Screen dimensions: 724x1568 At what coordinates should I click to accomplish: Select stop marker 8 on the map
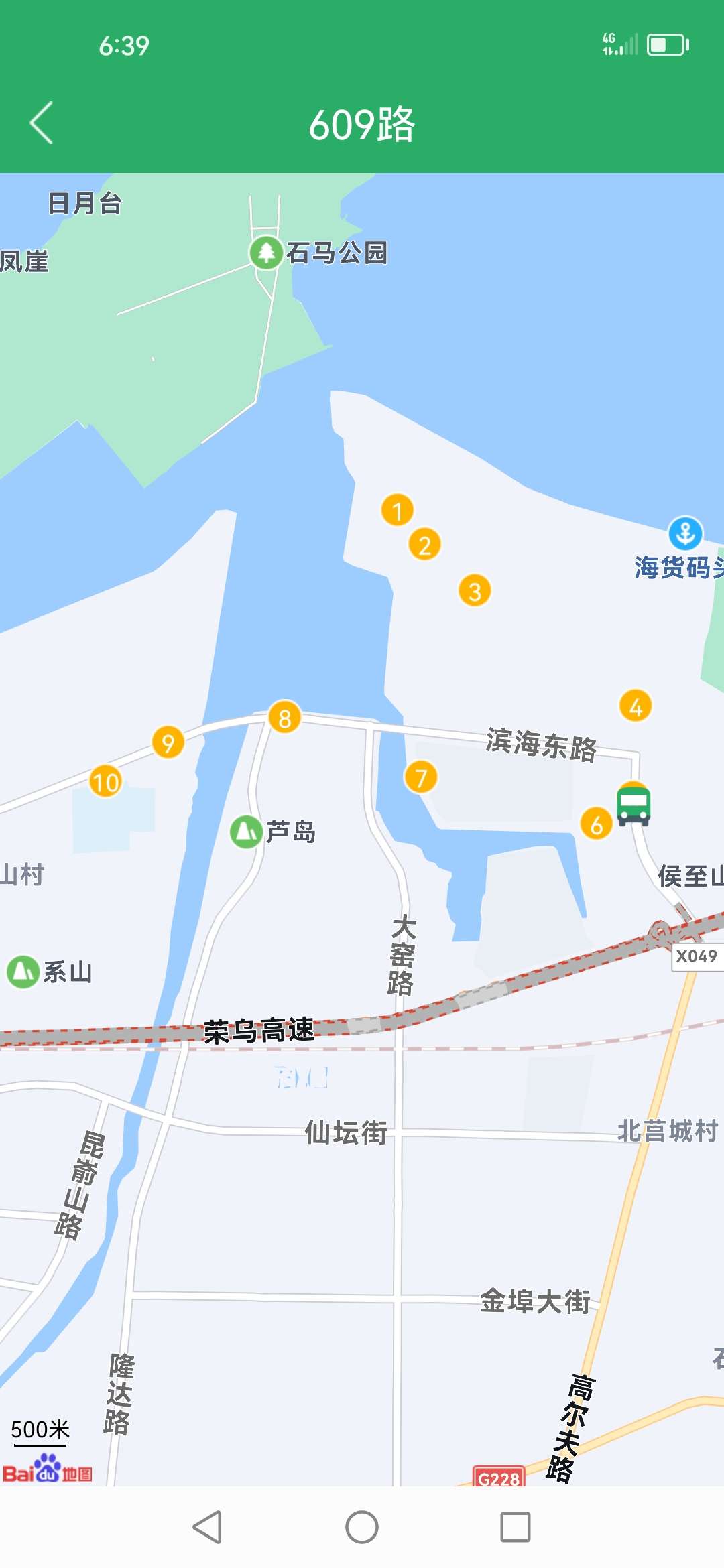[x=285, y=718]
